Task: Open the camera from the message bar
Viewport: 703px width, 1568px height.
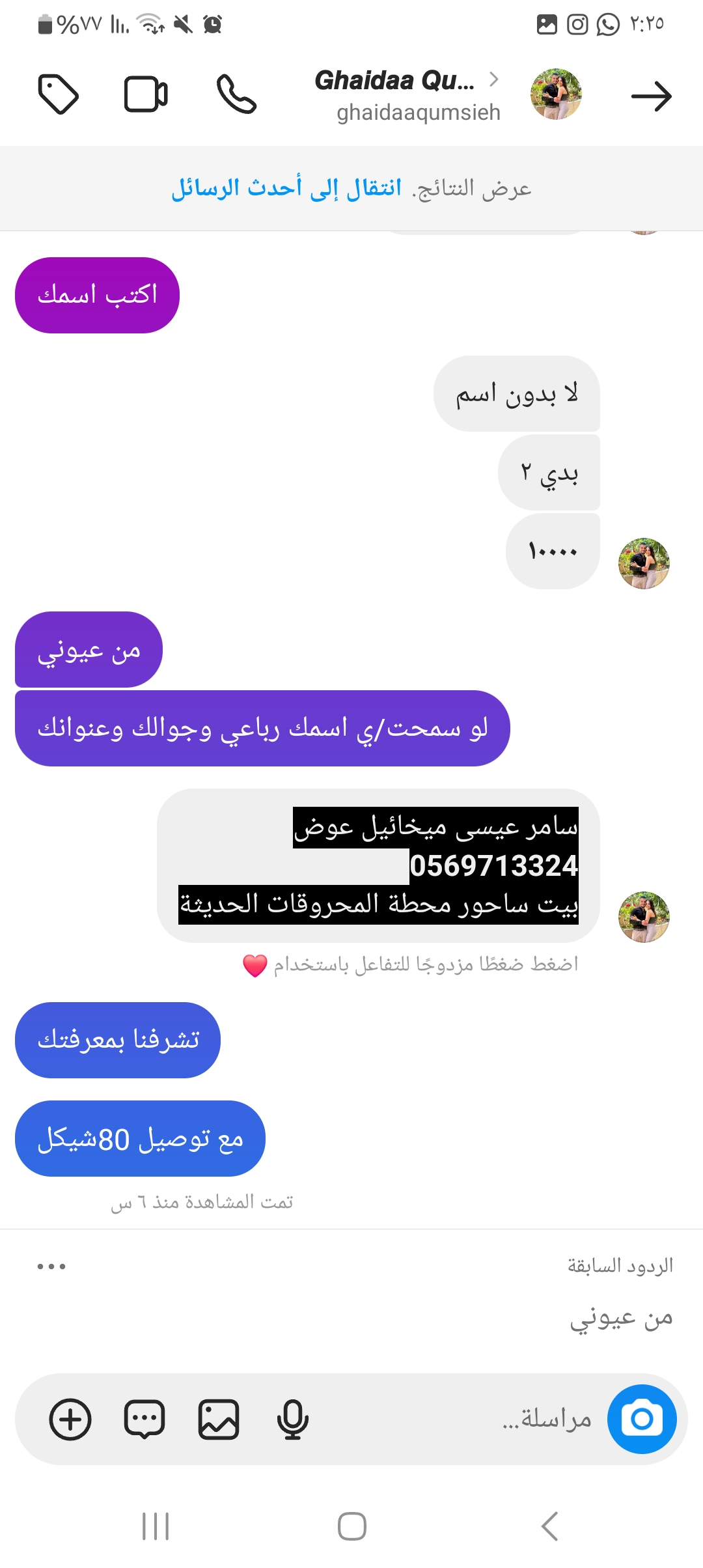Action: 641,1419
